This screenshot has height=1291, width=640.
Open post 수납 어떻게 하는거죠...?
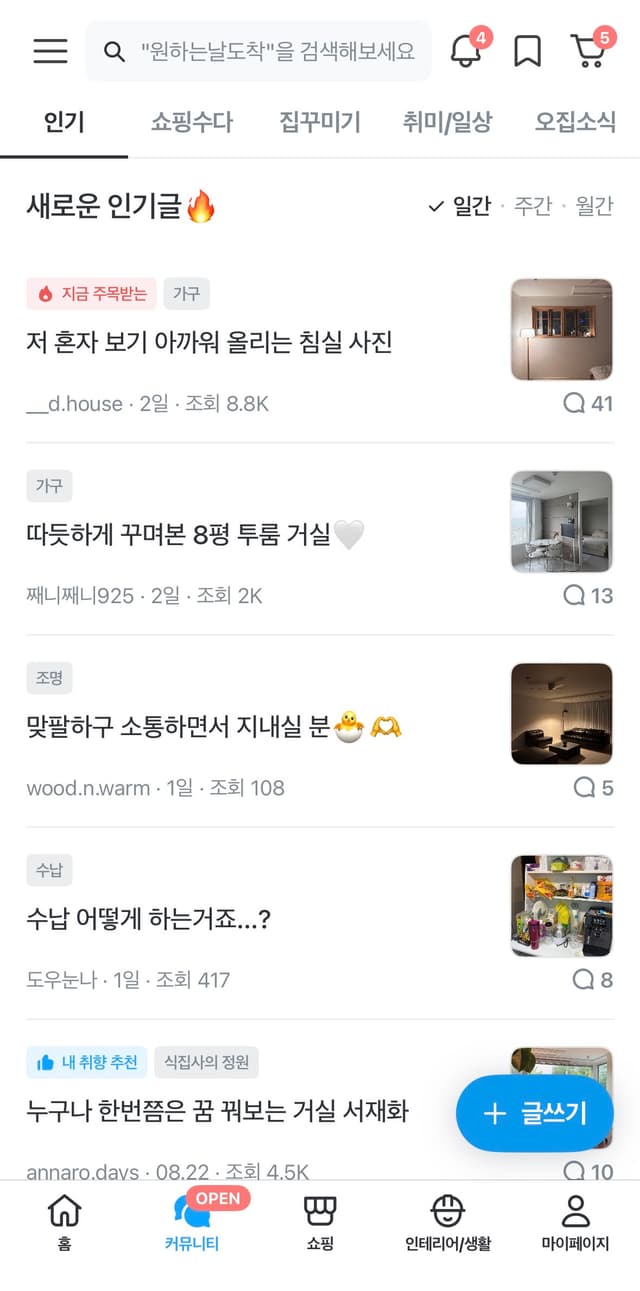click(x=150, y=919)
